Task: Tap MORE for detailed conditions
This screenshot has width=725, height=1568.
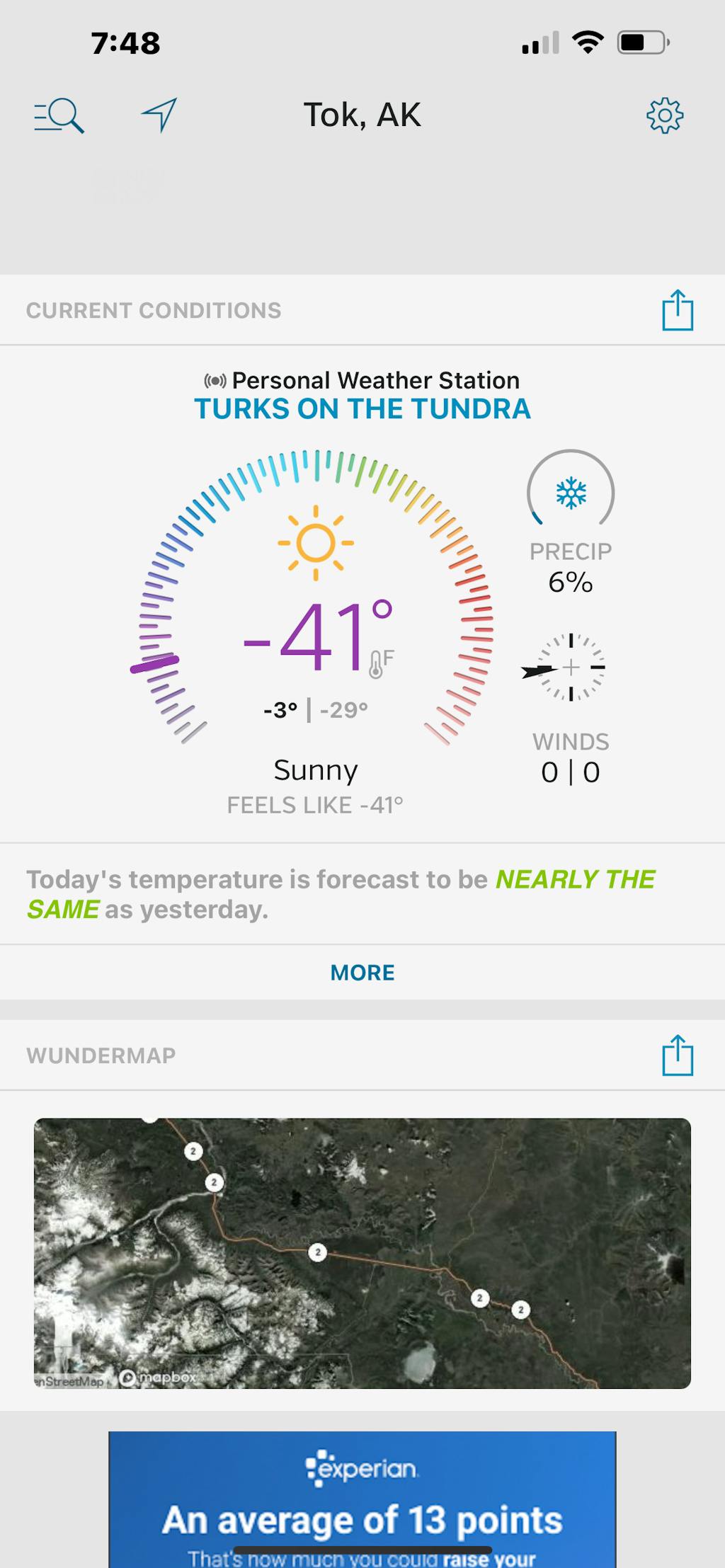Action: pyautogui.click(x=362, y=973)
